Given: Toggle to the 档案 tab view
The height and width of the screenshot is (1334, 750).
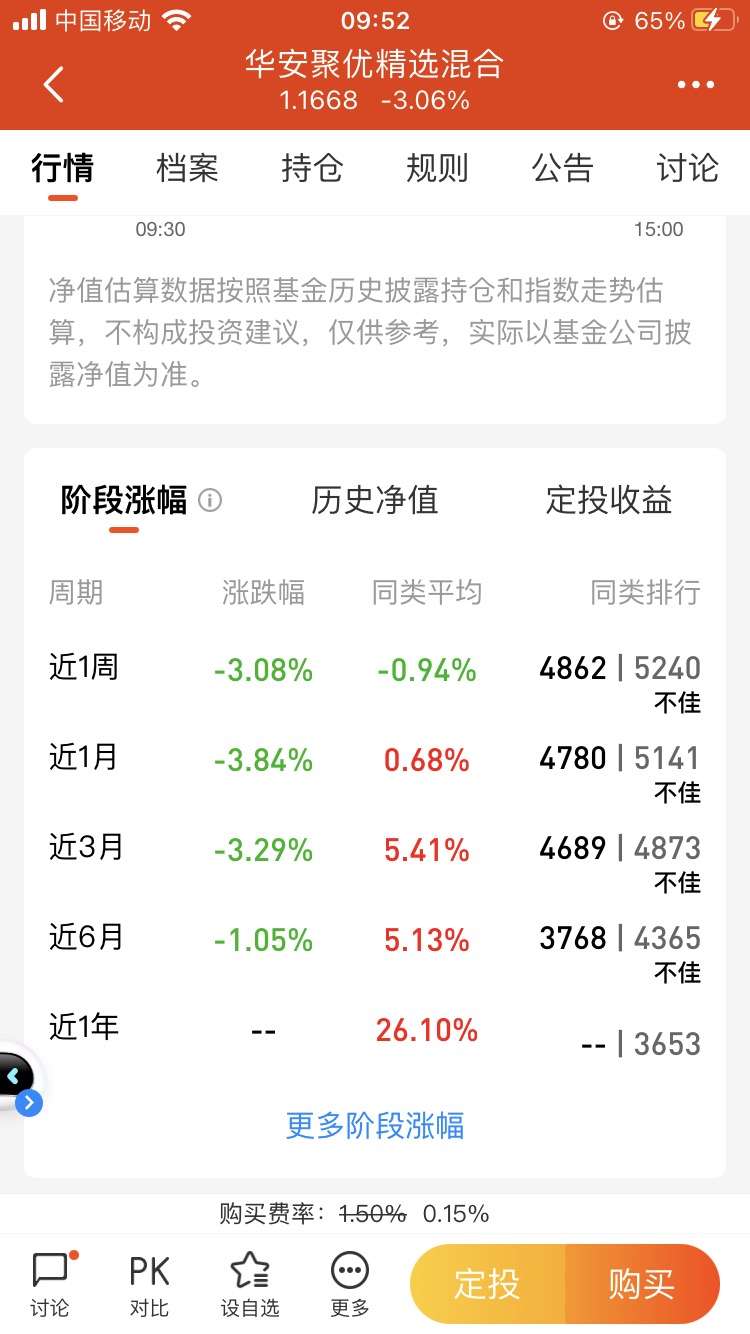Looking at the screenshot, I should [x=186, y=168].
